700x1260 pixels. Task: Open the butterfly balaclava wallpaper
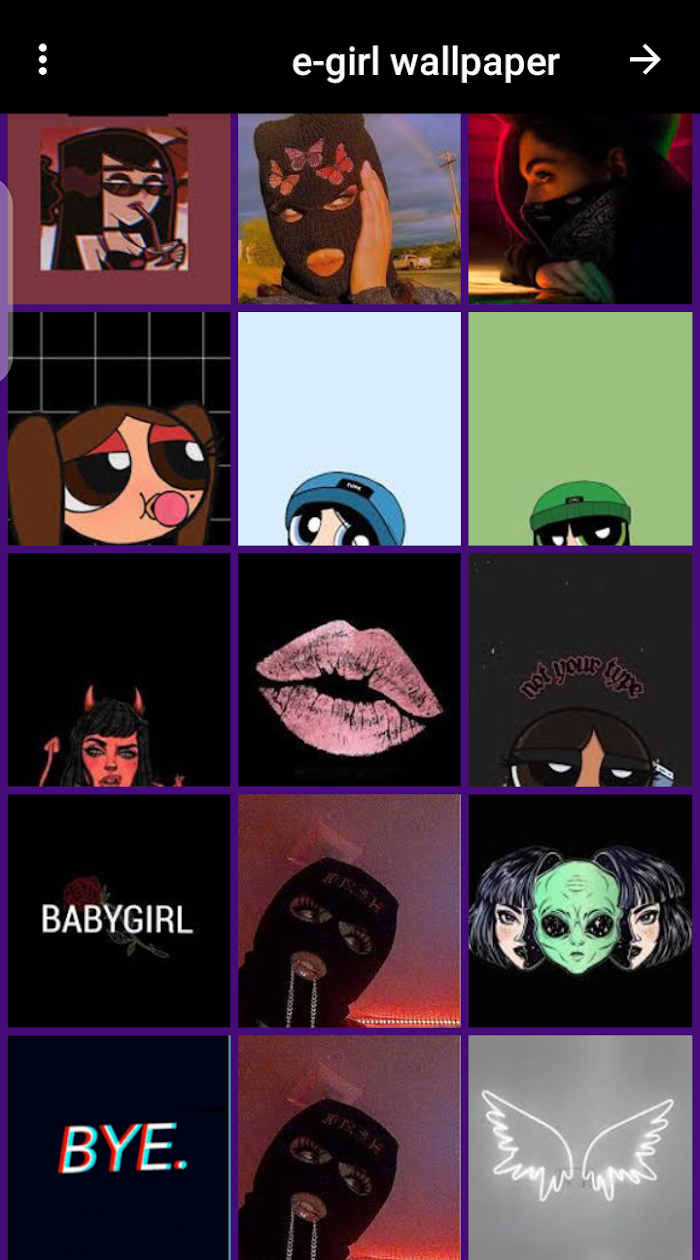(349, 208)
